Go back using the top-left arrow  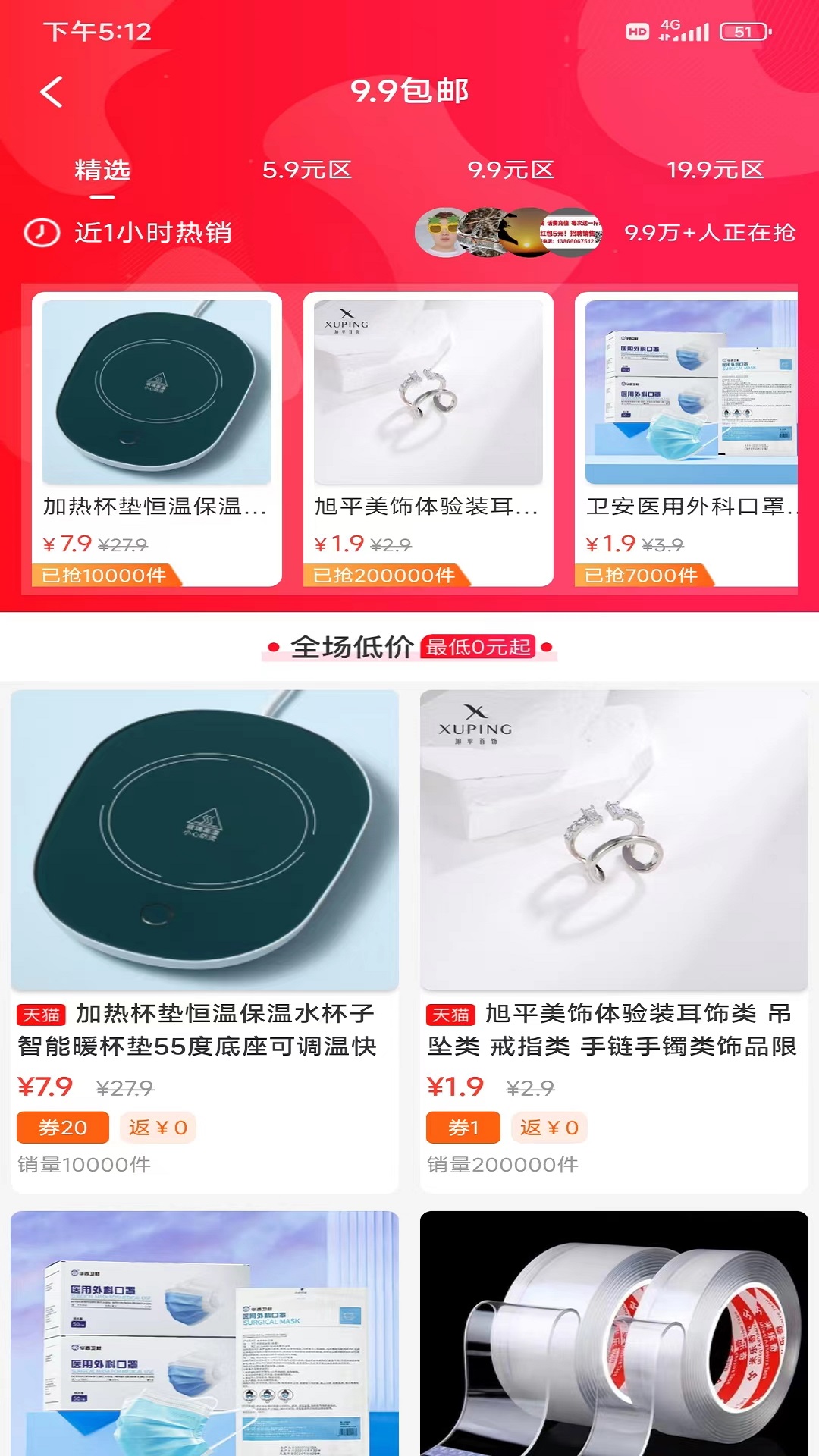click(x=52, y=93)
